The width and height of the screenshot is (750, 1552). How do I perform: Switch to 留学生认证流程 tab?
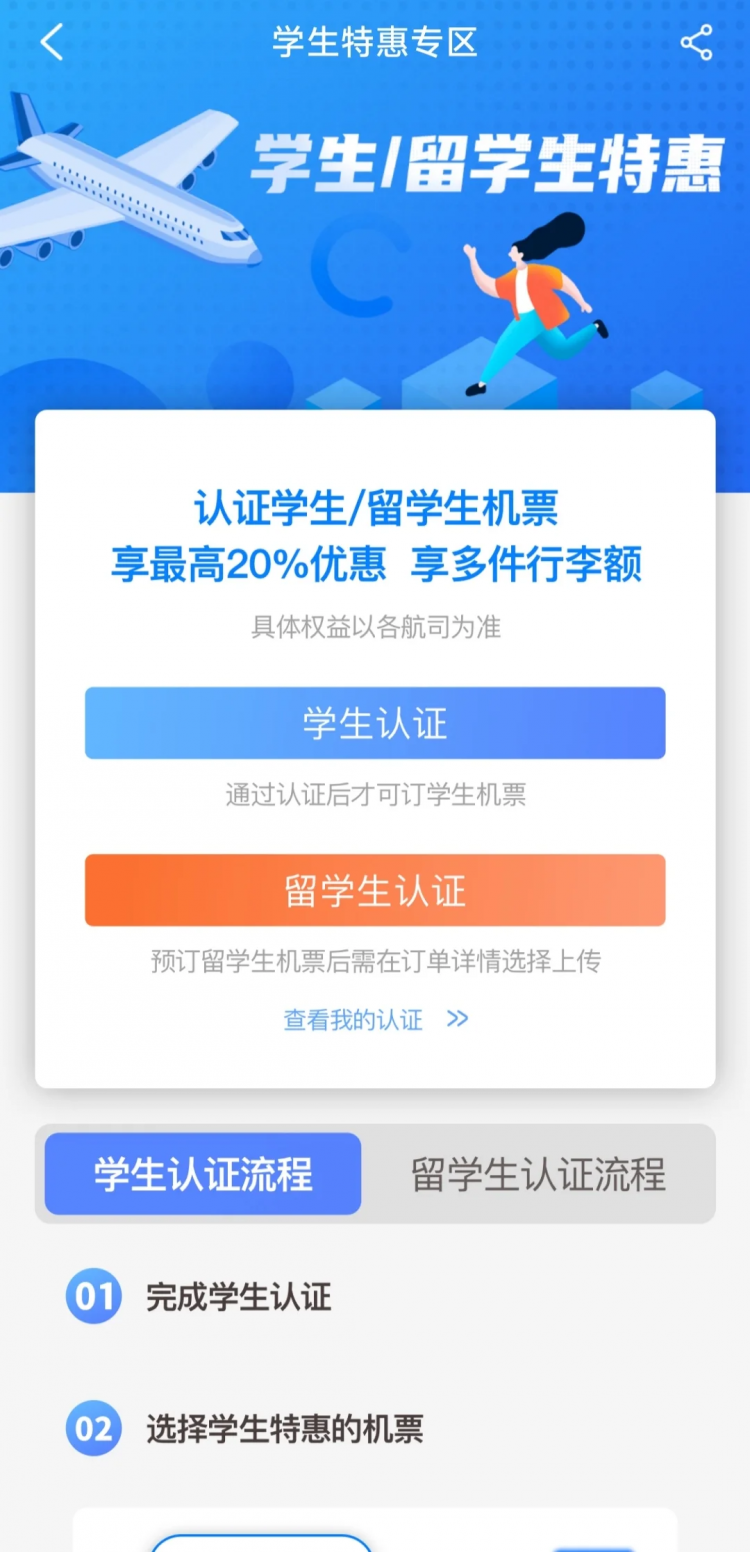click(x=538, y=1174)
